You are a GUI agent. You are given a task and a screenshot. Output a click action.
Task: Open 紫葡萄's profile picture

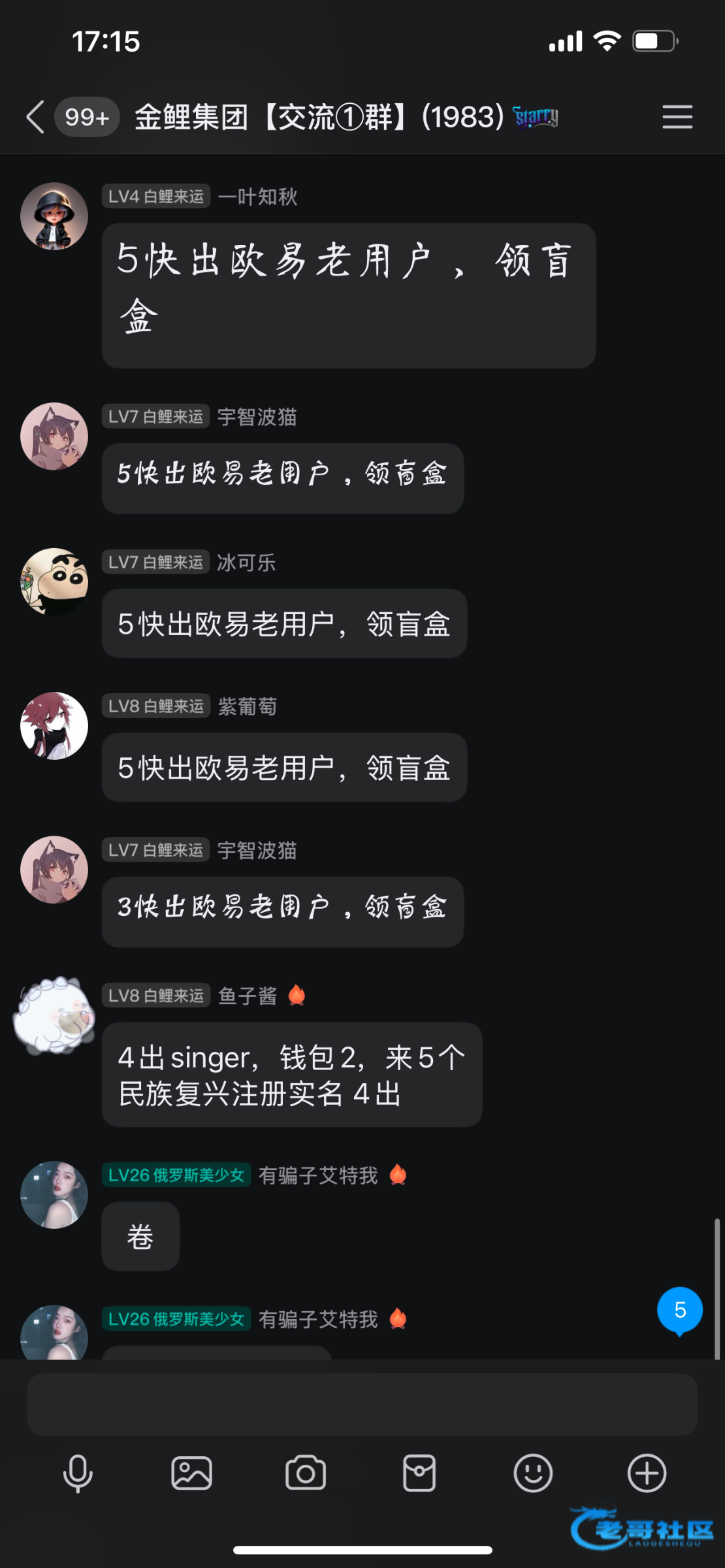click(54, 726)
